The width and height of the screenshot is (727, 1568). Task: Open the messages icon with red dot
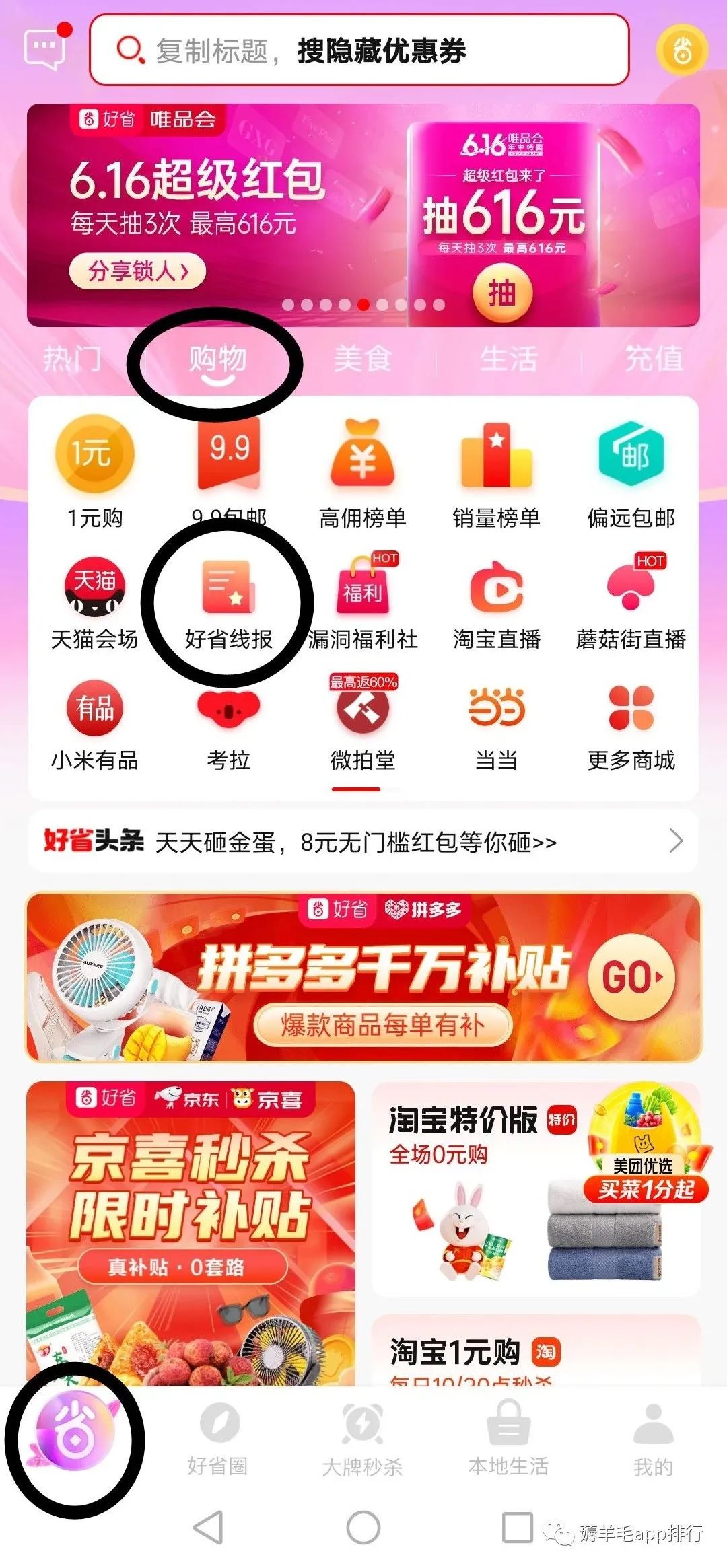46,48
